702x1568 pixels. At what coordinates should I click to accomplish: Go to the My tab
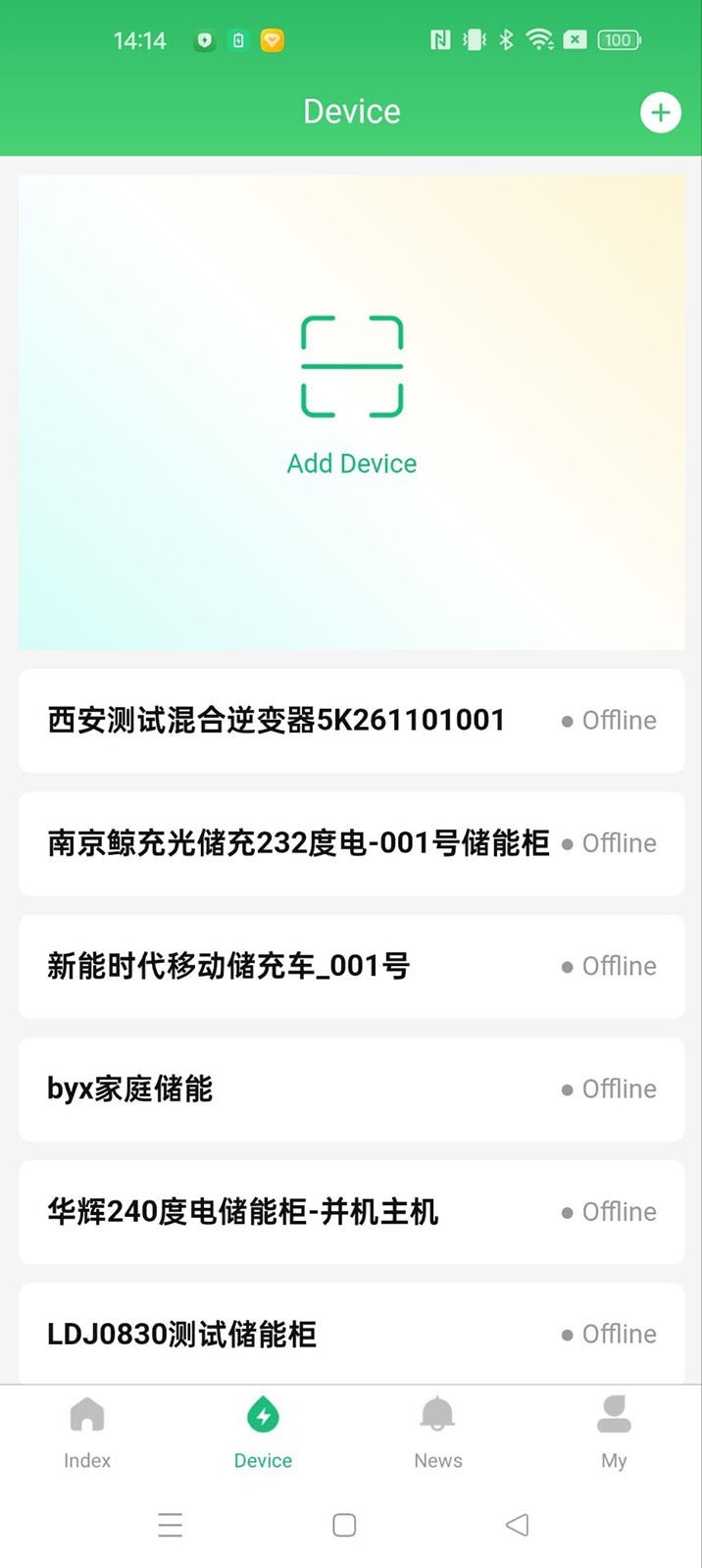tap(614, 1433)
